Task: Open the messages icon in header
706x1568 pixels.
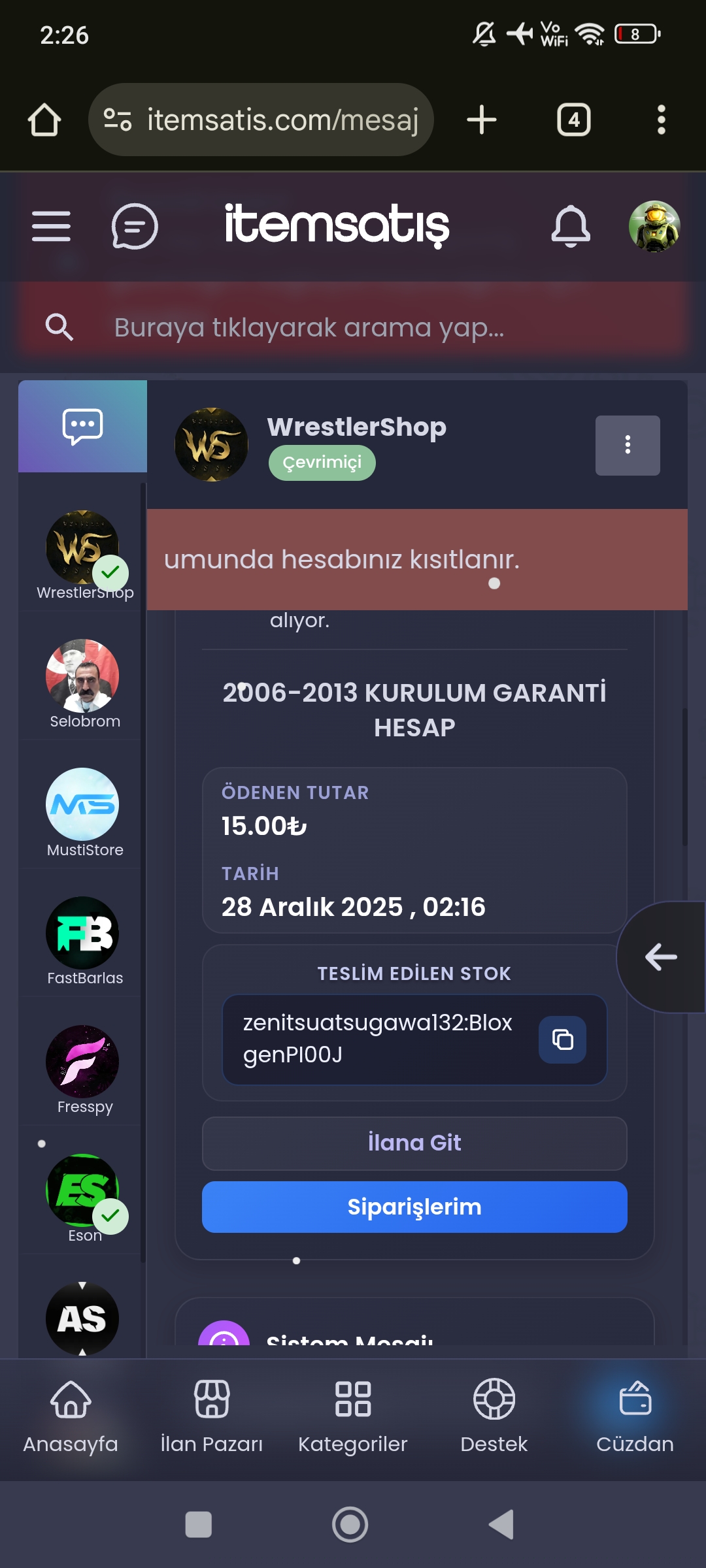Action: pyautogui.click(x=135, y=227)
